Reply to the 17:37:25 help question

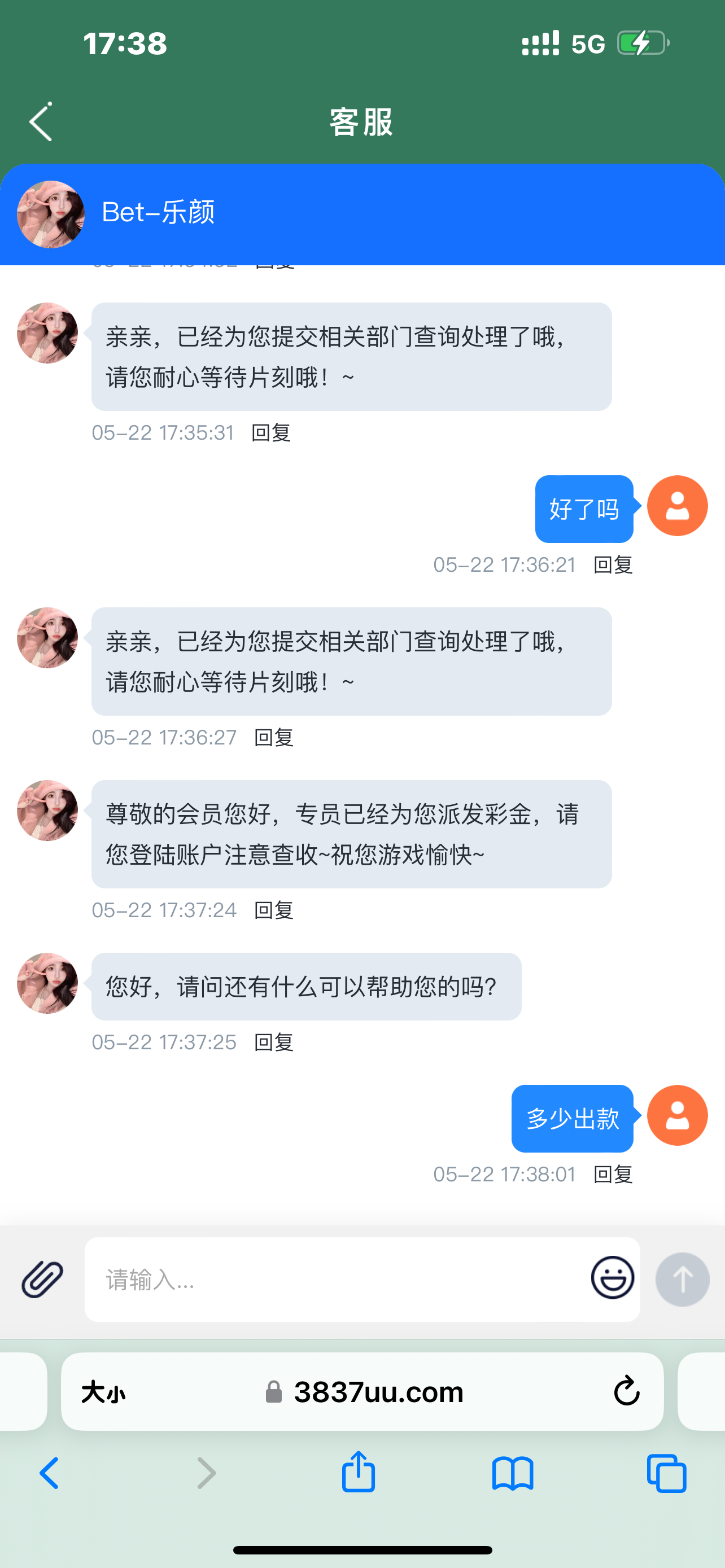[x=273, y=1042]
